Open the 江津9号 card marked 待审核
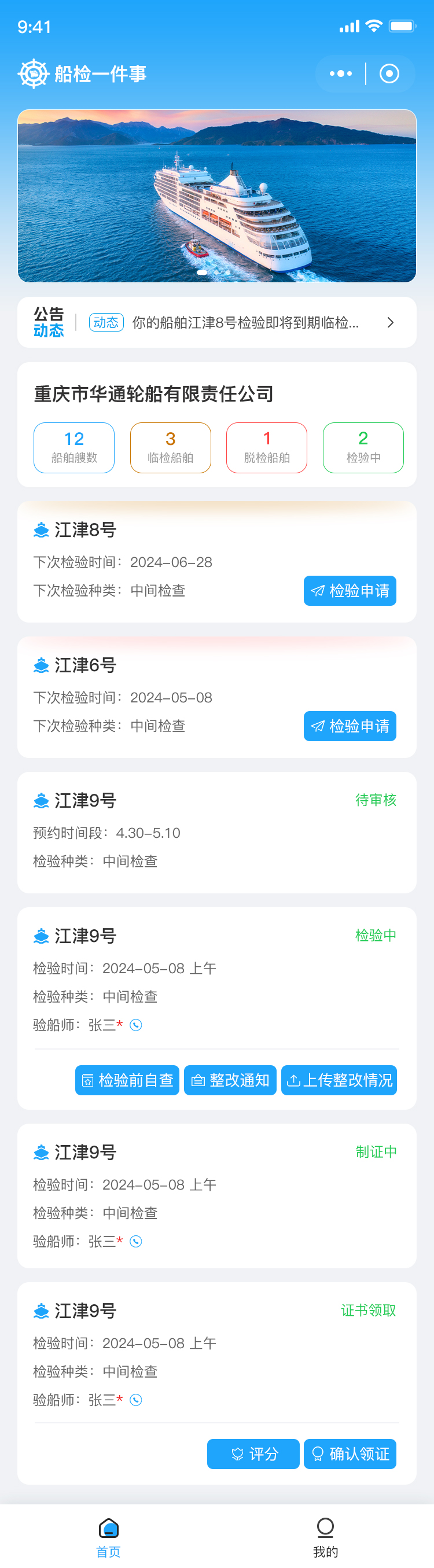This screenshot has width=434, height=1568. (216, 832)
